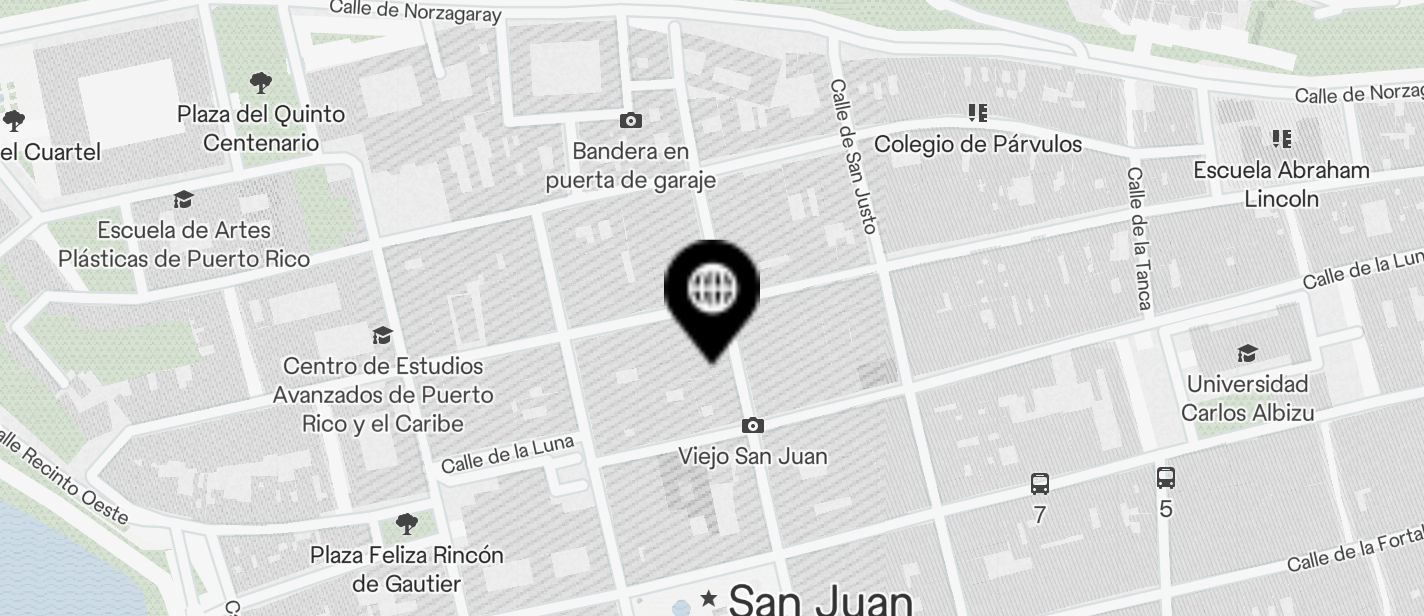Open bus stop 7 marker
Viewport: 1424px width, 616px height.
[1040, 485]
